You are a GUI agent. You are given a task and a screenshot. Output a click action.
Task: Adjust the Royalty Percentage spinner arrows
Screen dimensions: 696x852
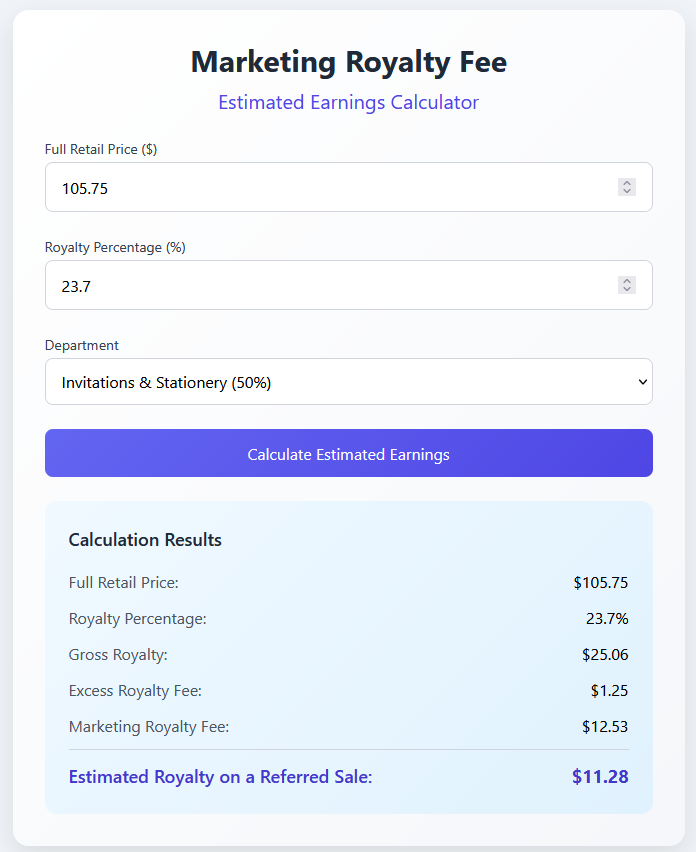point(626,285)
